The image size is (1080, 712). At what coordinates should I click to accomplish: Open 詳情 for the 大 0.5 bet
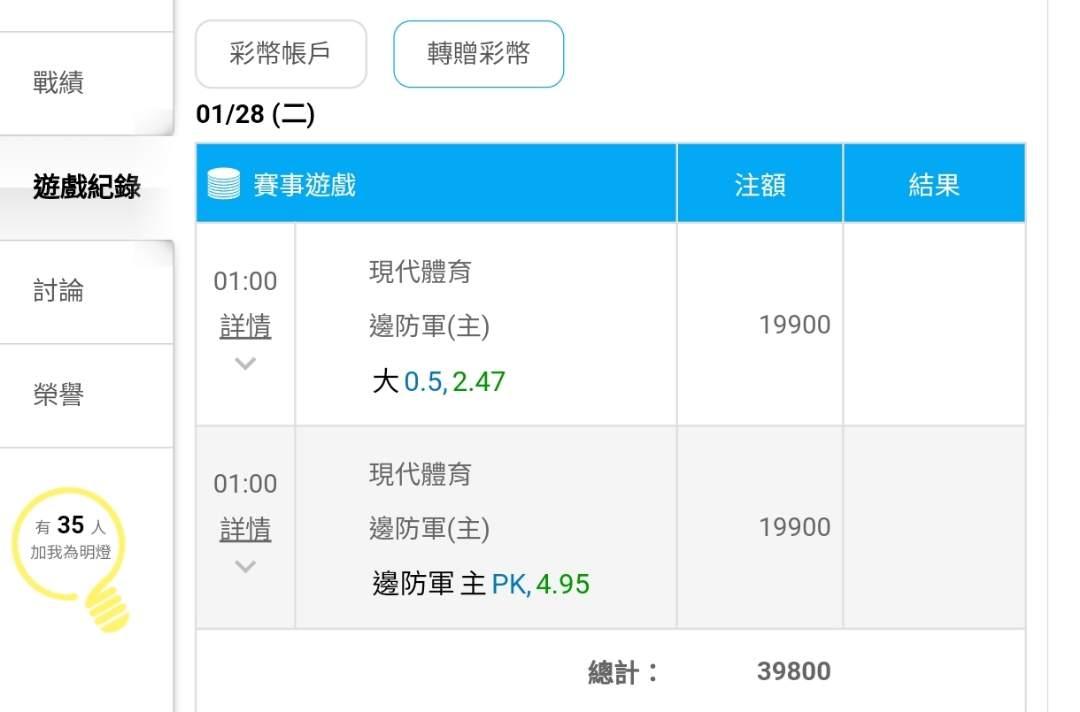pyautogui.click(x=245, y=326)
